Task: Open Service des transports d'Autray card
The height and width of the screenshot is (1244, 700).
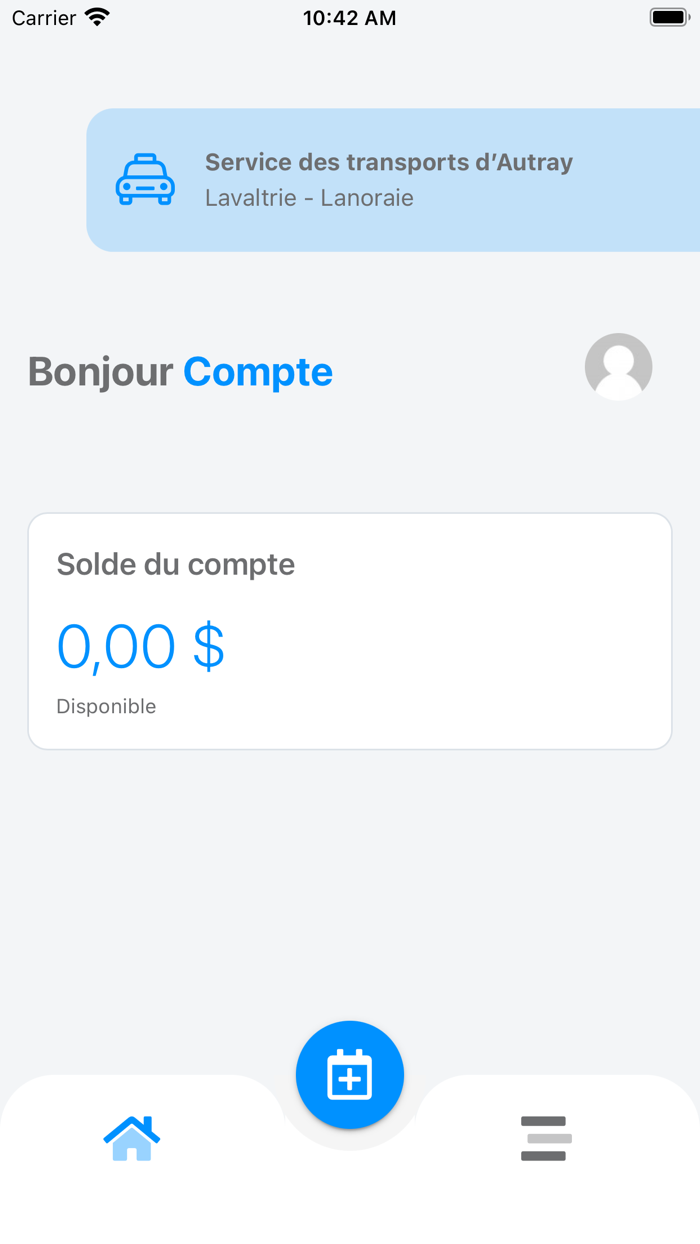Action: 392,180
